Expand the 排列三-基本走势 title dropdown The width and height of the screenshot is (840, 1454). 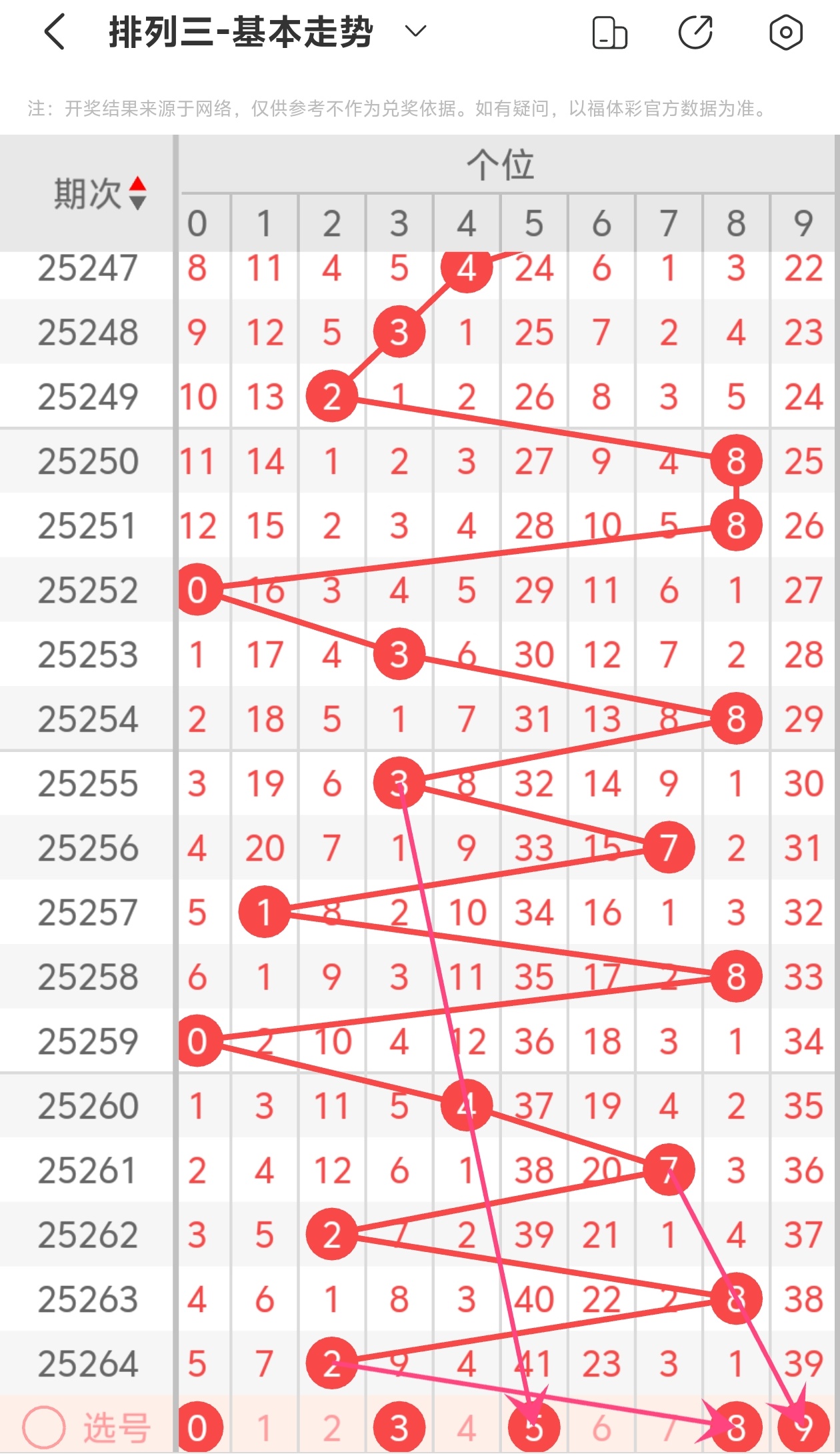[416, 31]
